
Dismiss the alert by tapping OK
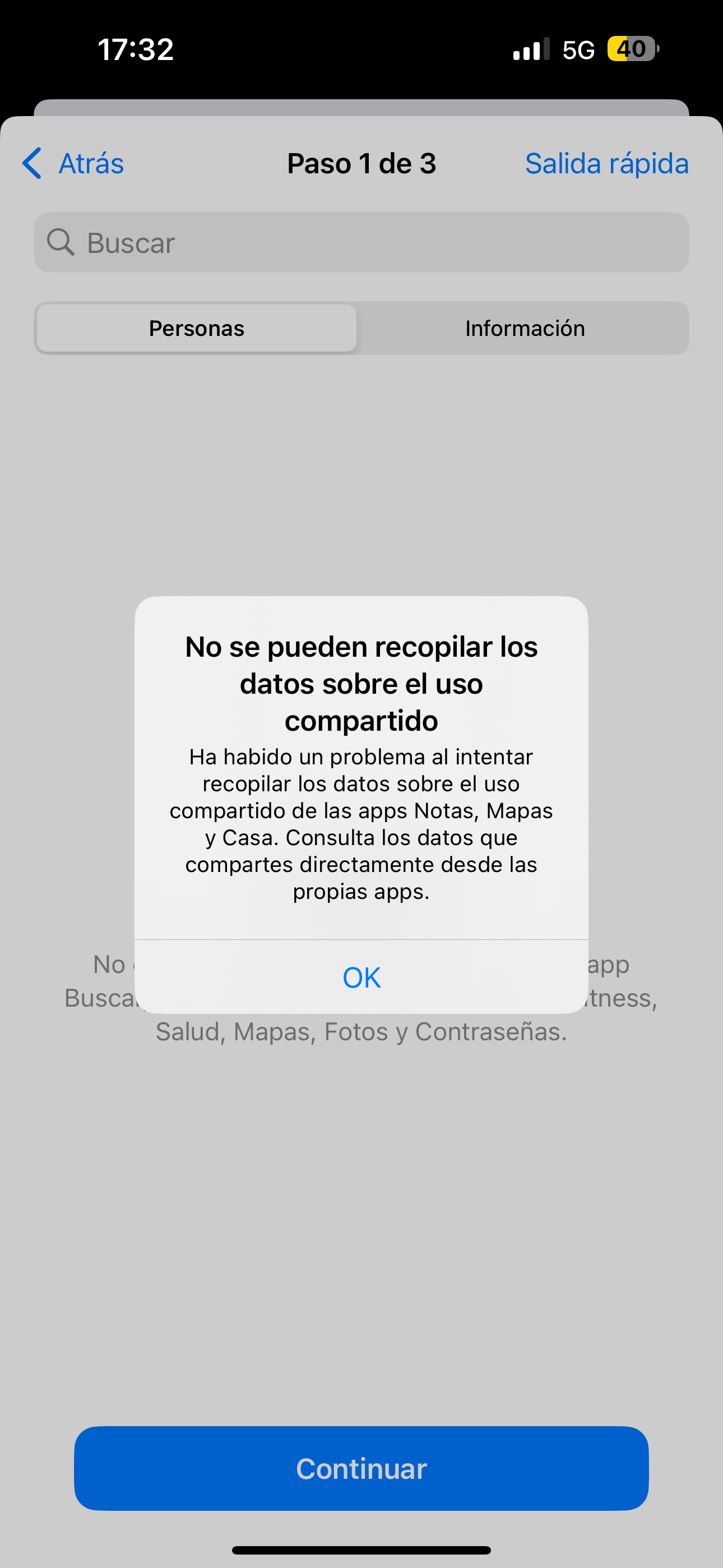click(x=361, y=977)
